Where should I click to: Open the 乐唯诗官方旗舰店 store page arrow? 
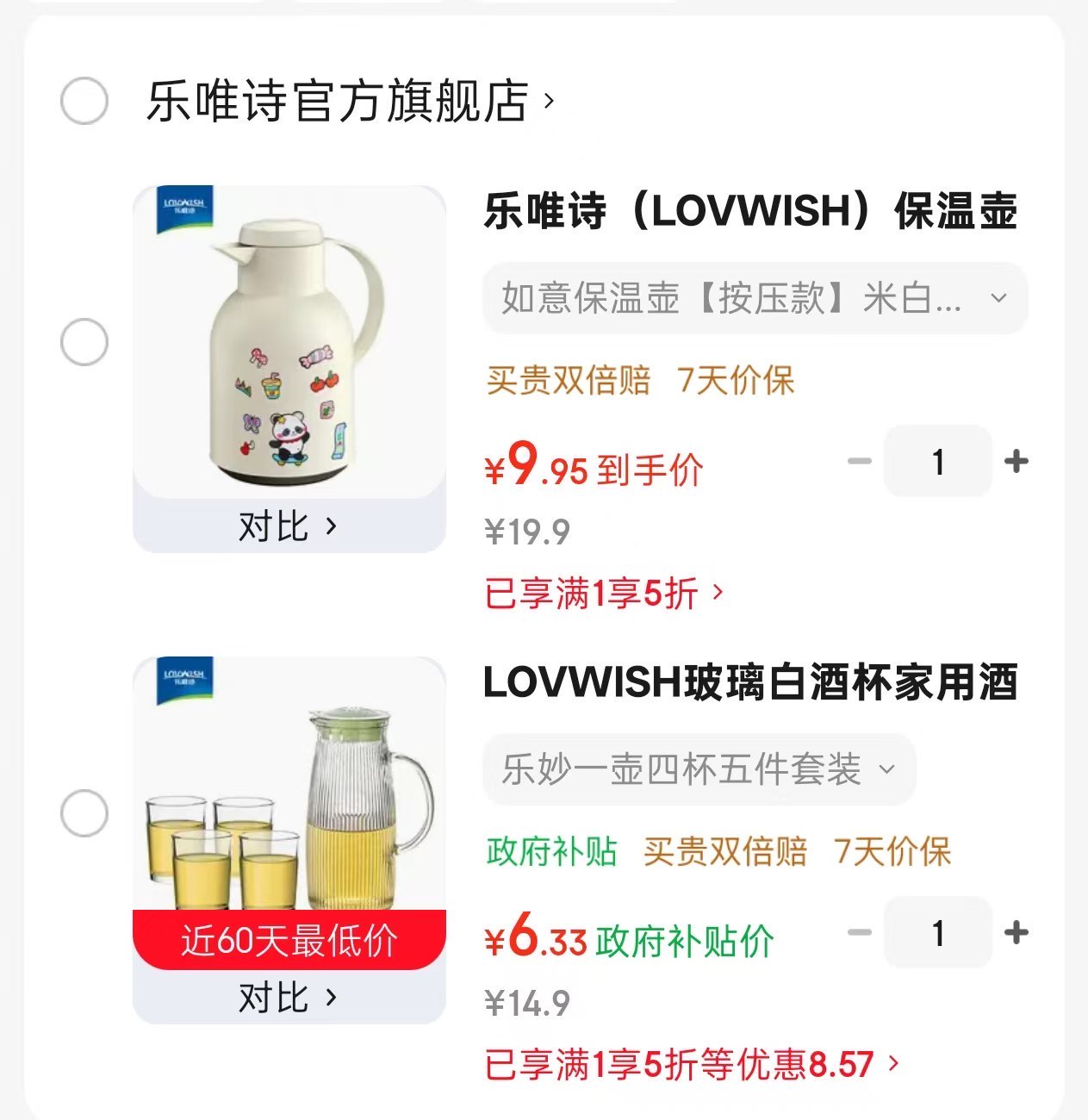(549, 101)
